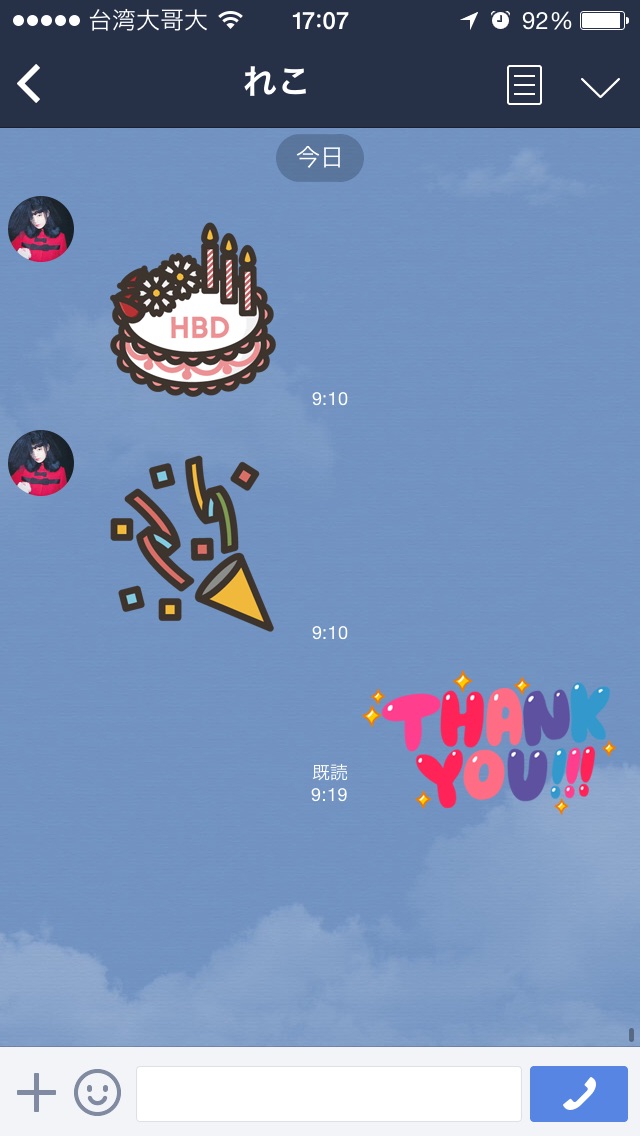640x1136 pixels.
Task: Open the plus attachment menu
Action: (36, 1092)
